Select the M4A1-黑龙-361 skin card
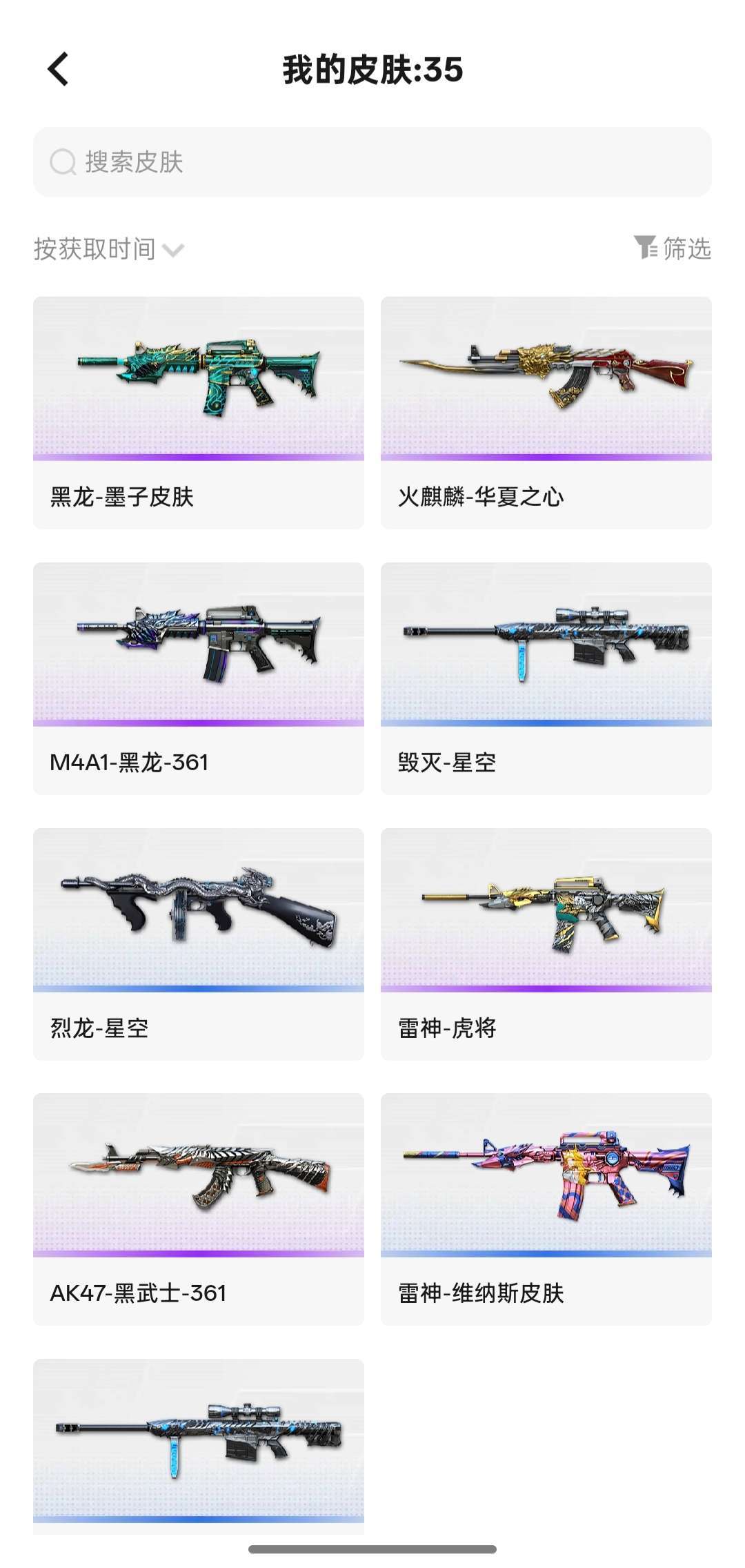745x1568 pixels. [199, 678]
